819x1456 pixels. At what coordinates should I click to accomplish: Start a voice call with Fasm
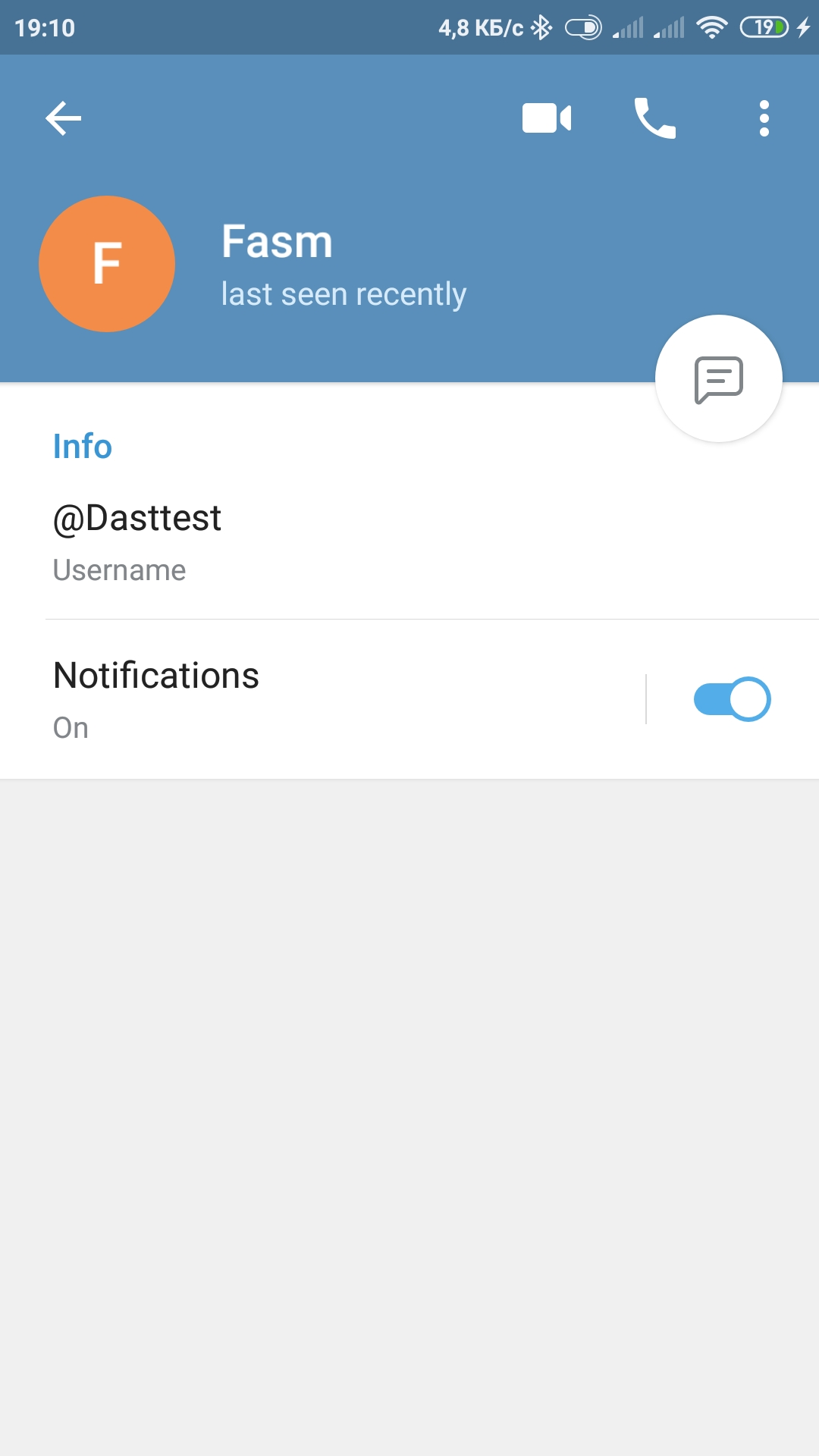tap(655, 118)
